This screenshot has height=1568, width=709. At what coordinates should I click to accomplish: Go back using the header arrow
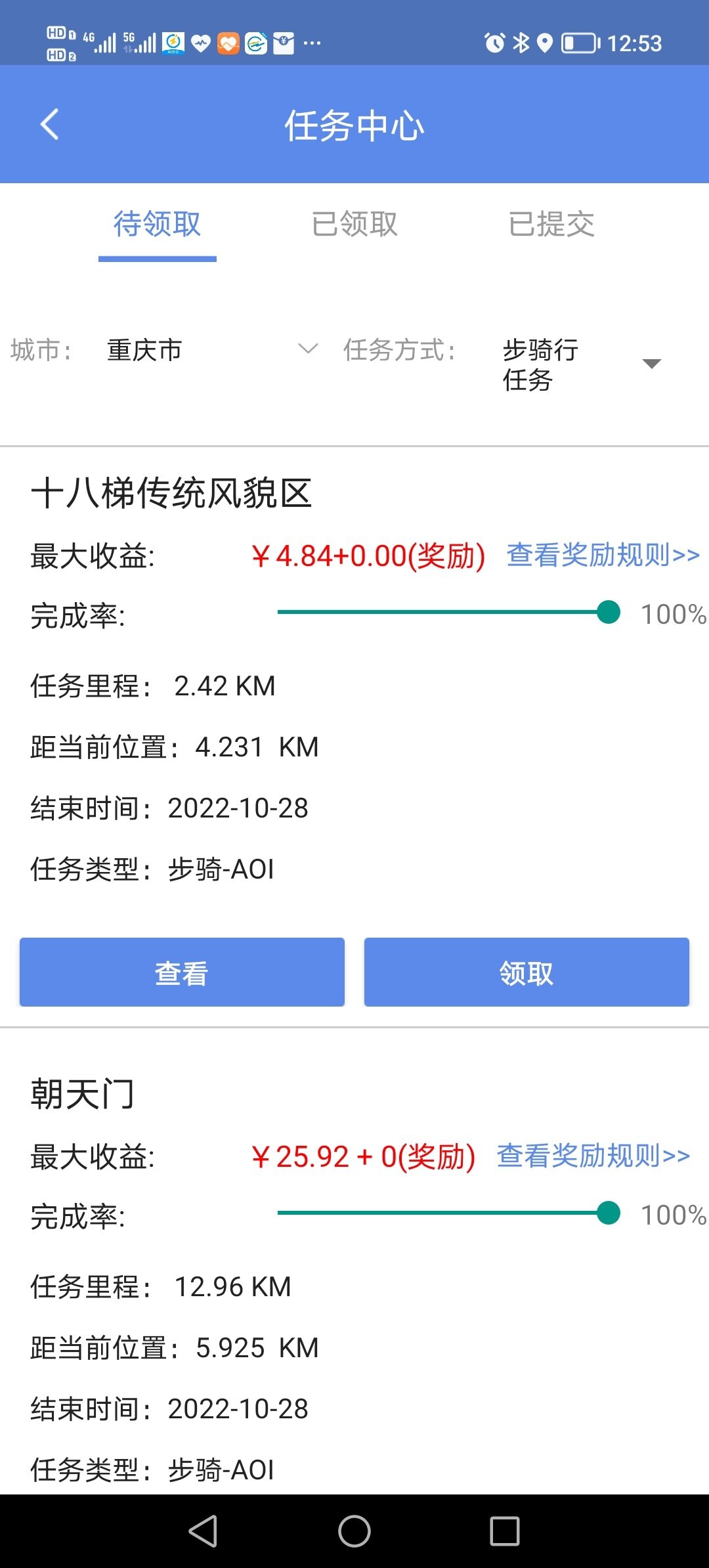click(x=50, y=124)
